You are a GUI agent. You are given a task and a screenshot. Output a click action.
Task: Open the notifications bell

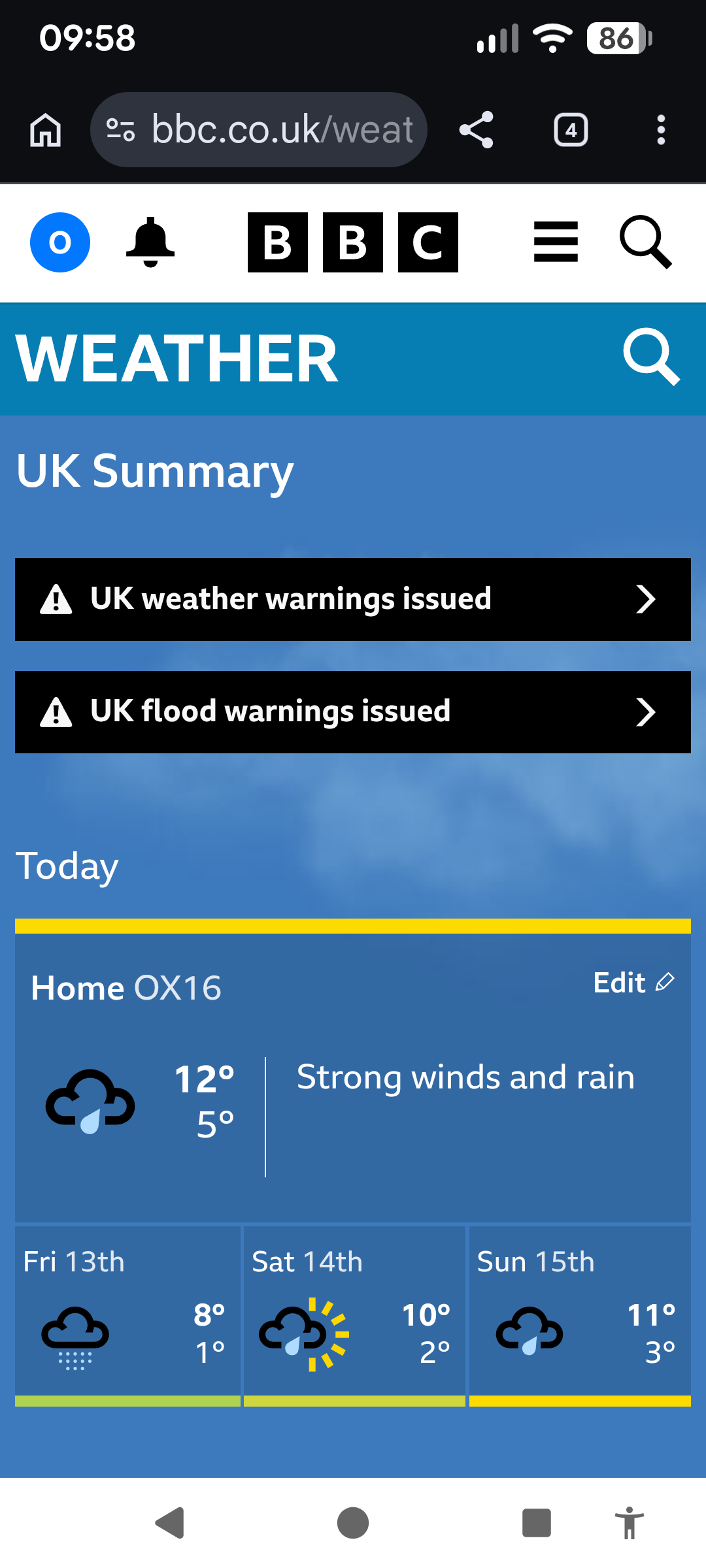point(150,242)
